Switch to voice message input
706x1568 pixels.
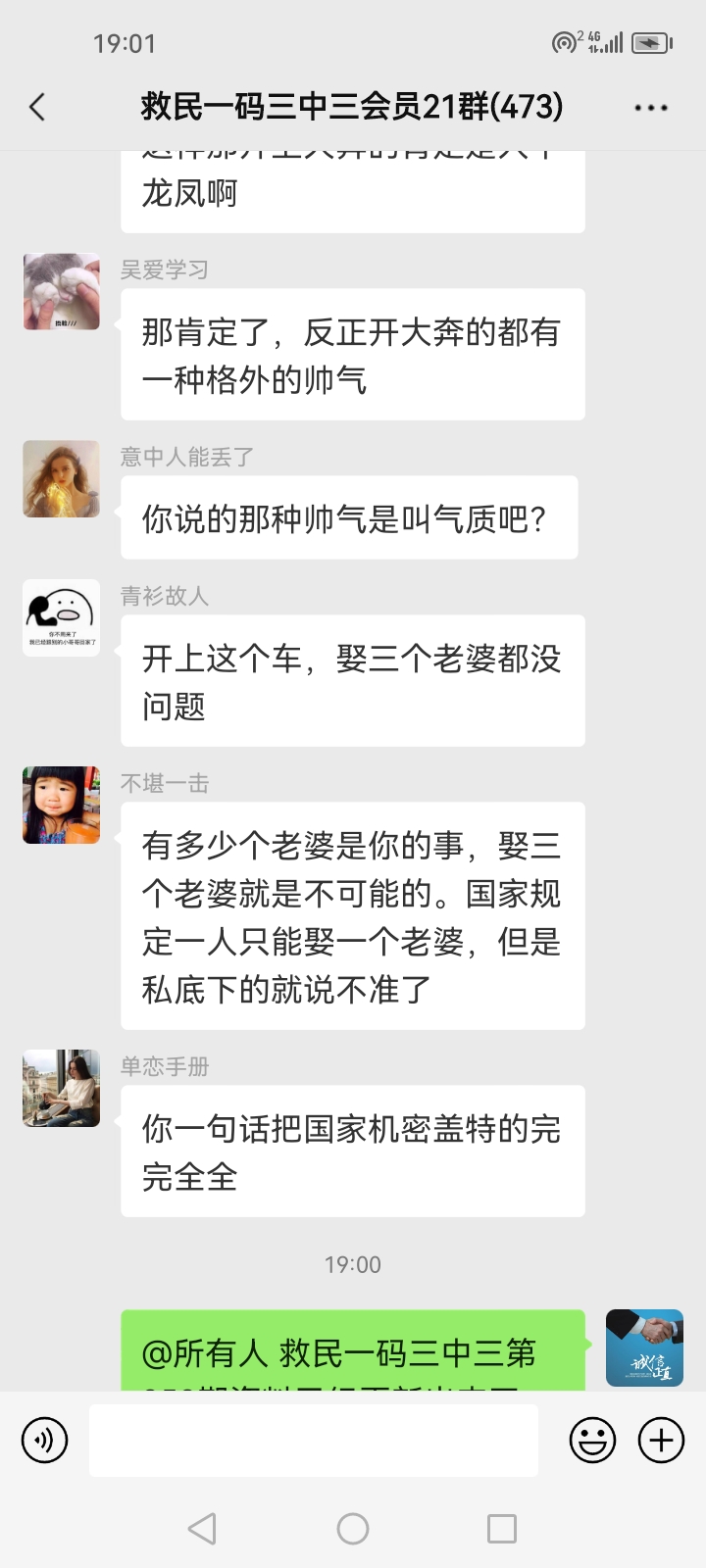(x=45, y=1441)
